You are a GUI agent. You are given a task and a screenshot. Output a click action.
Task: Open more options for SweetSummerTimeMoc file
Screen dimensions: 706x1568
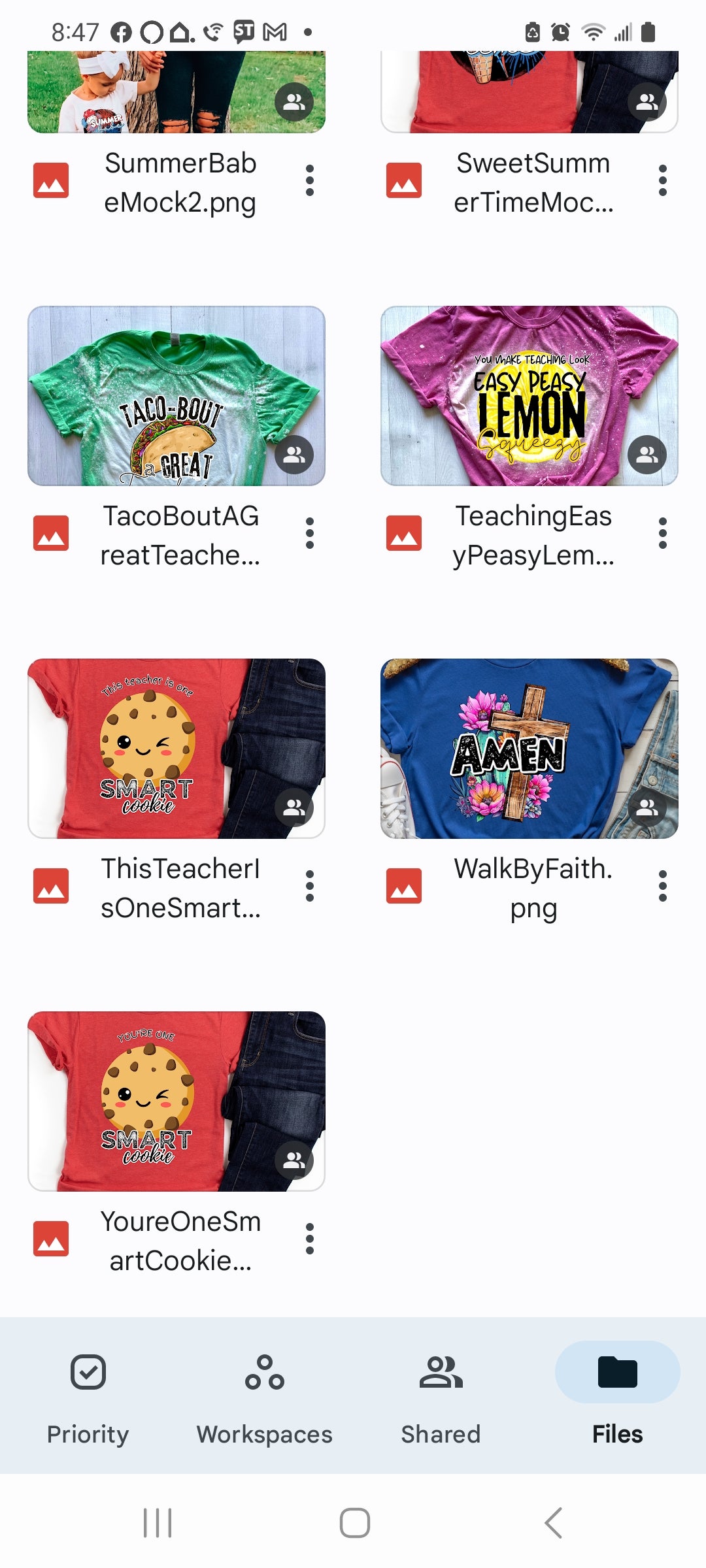663,180
